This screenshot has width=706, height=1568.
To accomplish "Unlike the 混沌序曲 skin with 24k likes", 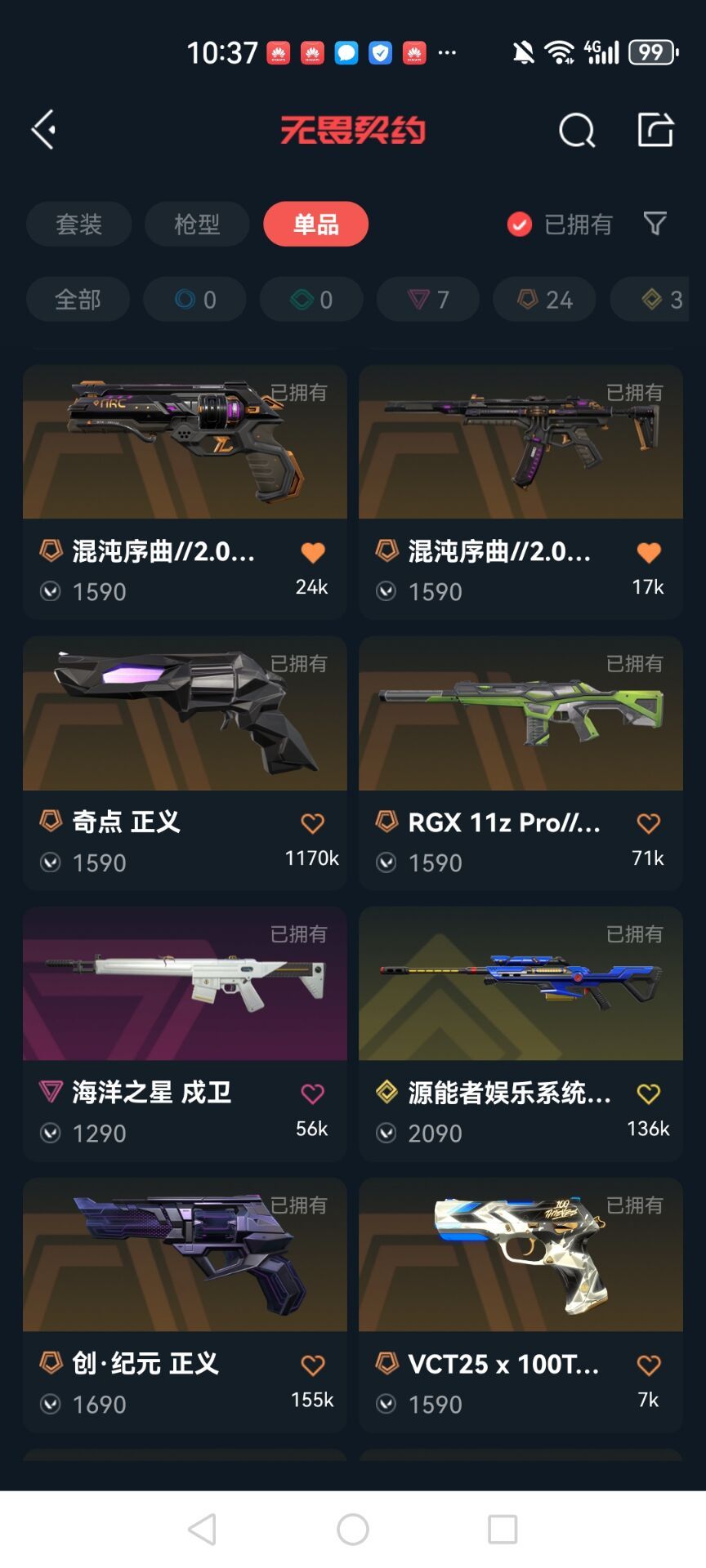I will click(312, 553).
